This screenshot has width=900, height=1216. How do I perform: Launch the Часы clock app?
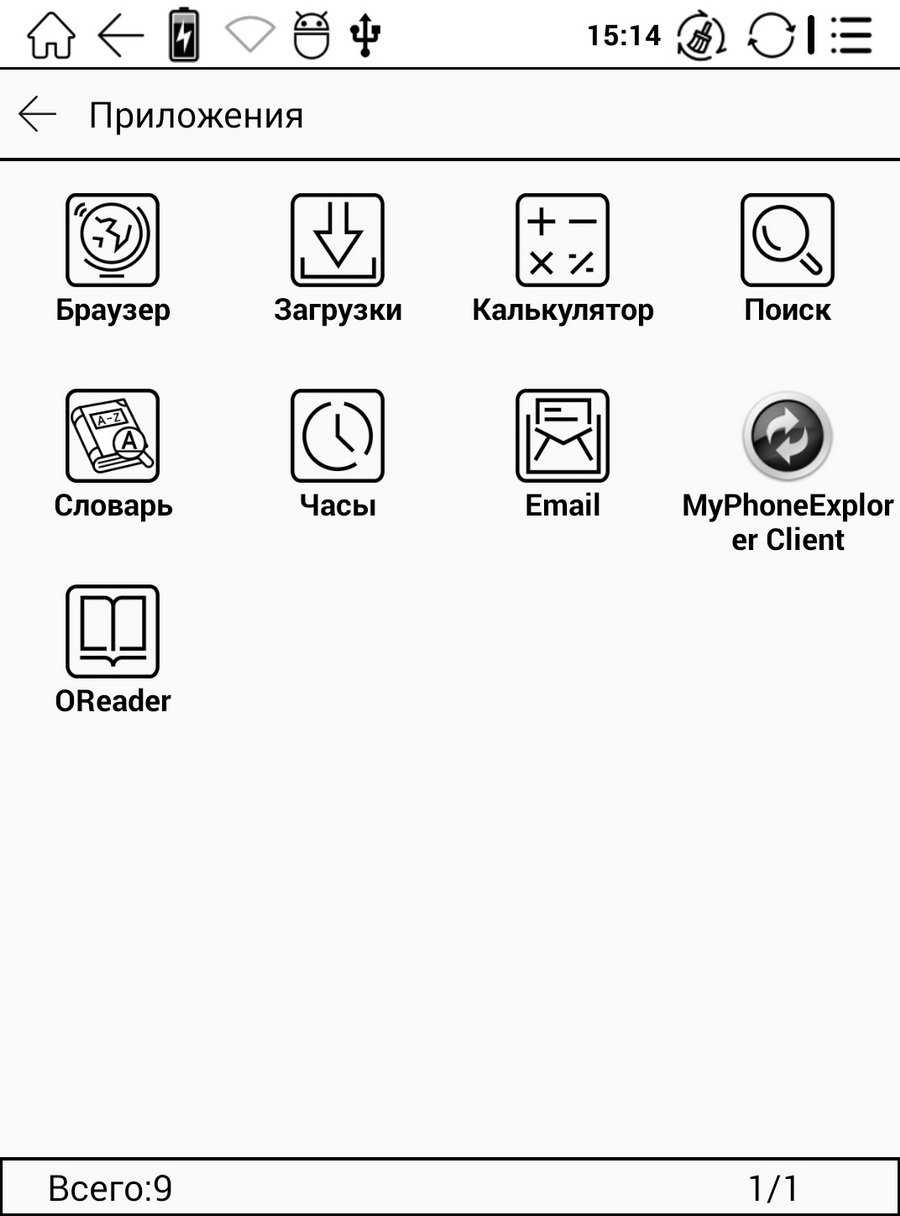click(337, 436)
